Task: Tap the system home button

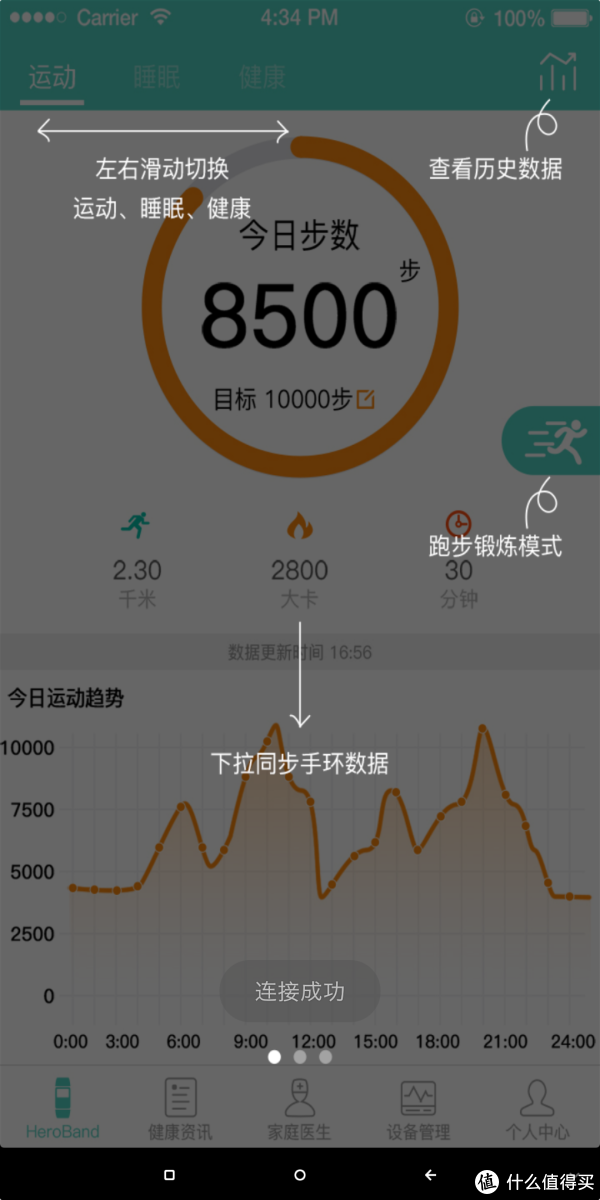Action: pyautogui.click(x=300, y=1175)
